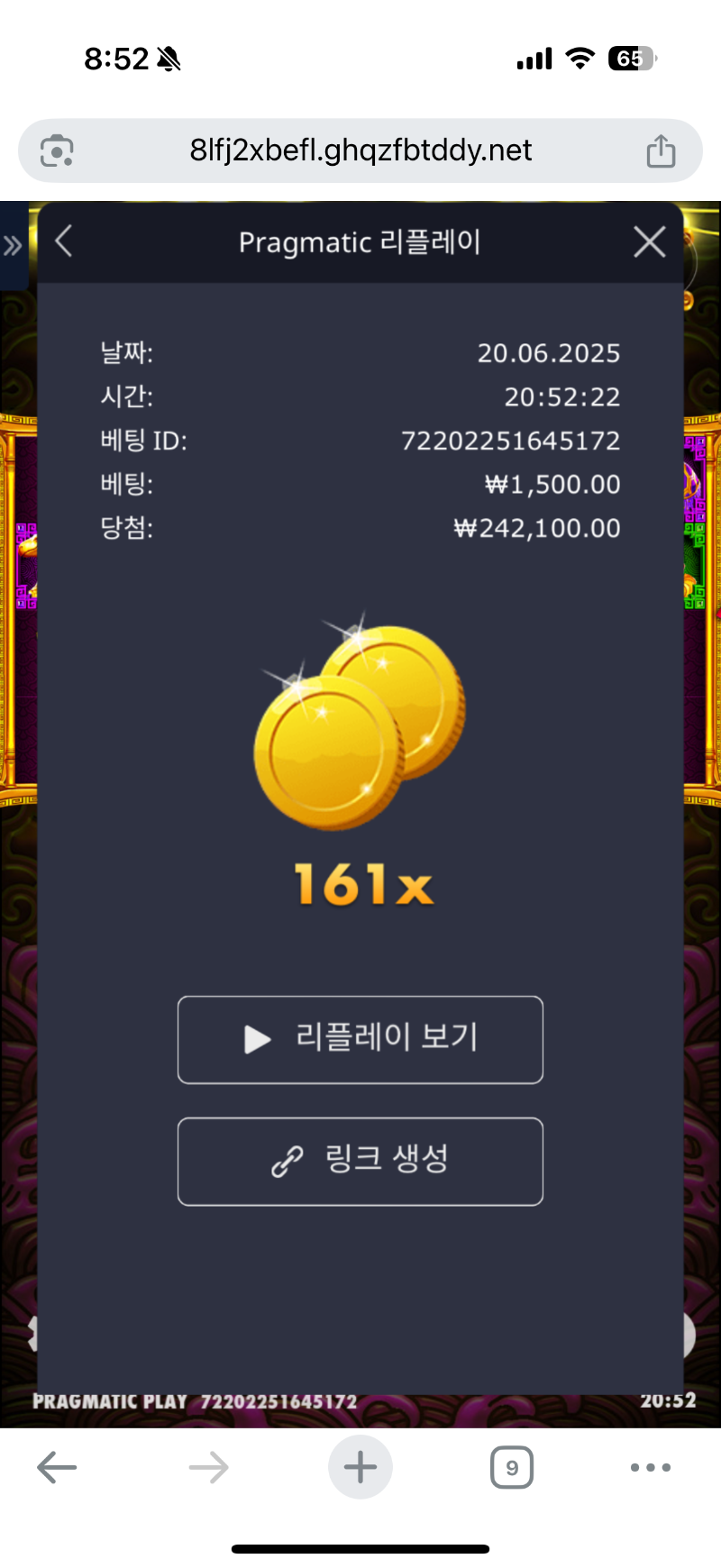Watch the replay with 리플레이 보기
Viewport: 721px width, 1568px height.
point(360,1039)
